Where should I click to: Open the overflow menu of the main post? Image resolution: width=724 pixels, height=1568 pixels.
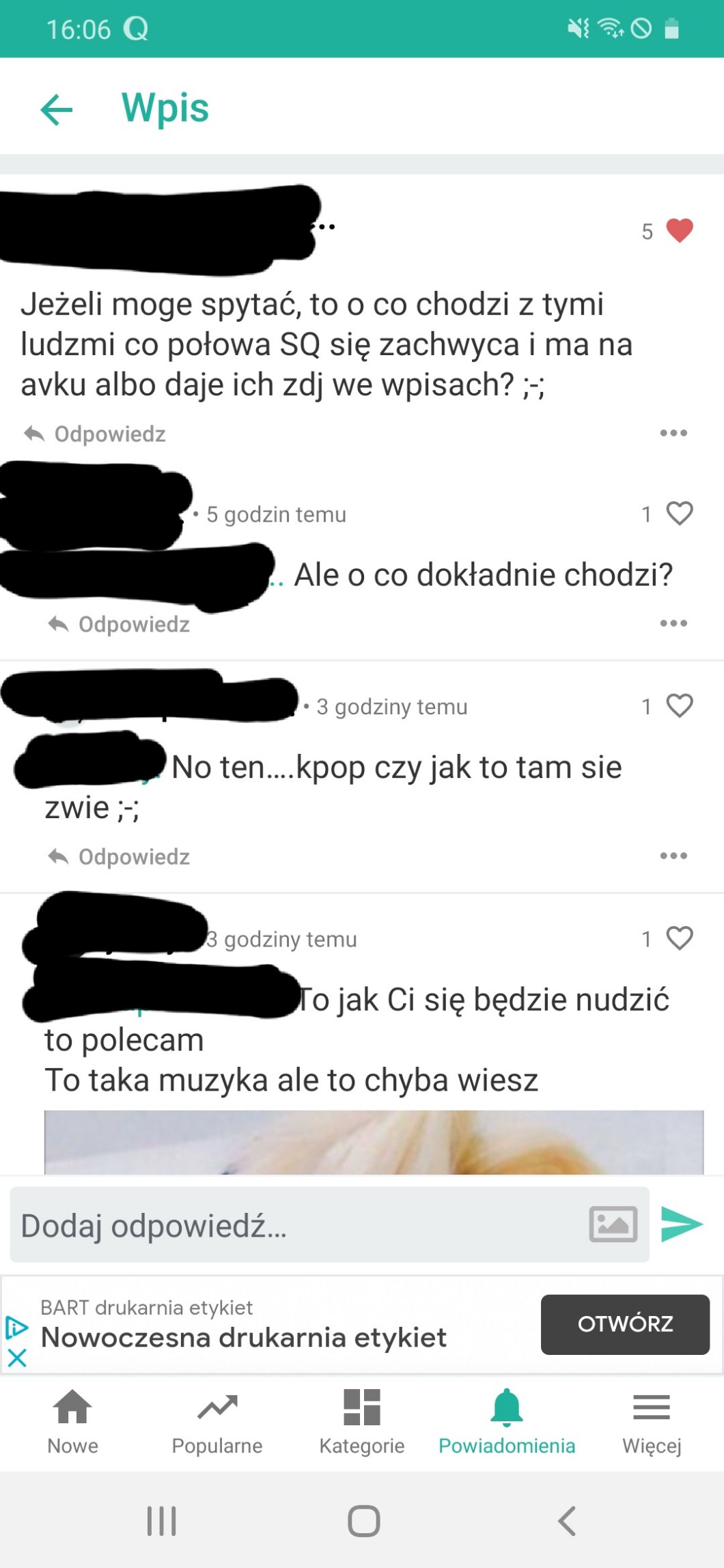point(673,433)
